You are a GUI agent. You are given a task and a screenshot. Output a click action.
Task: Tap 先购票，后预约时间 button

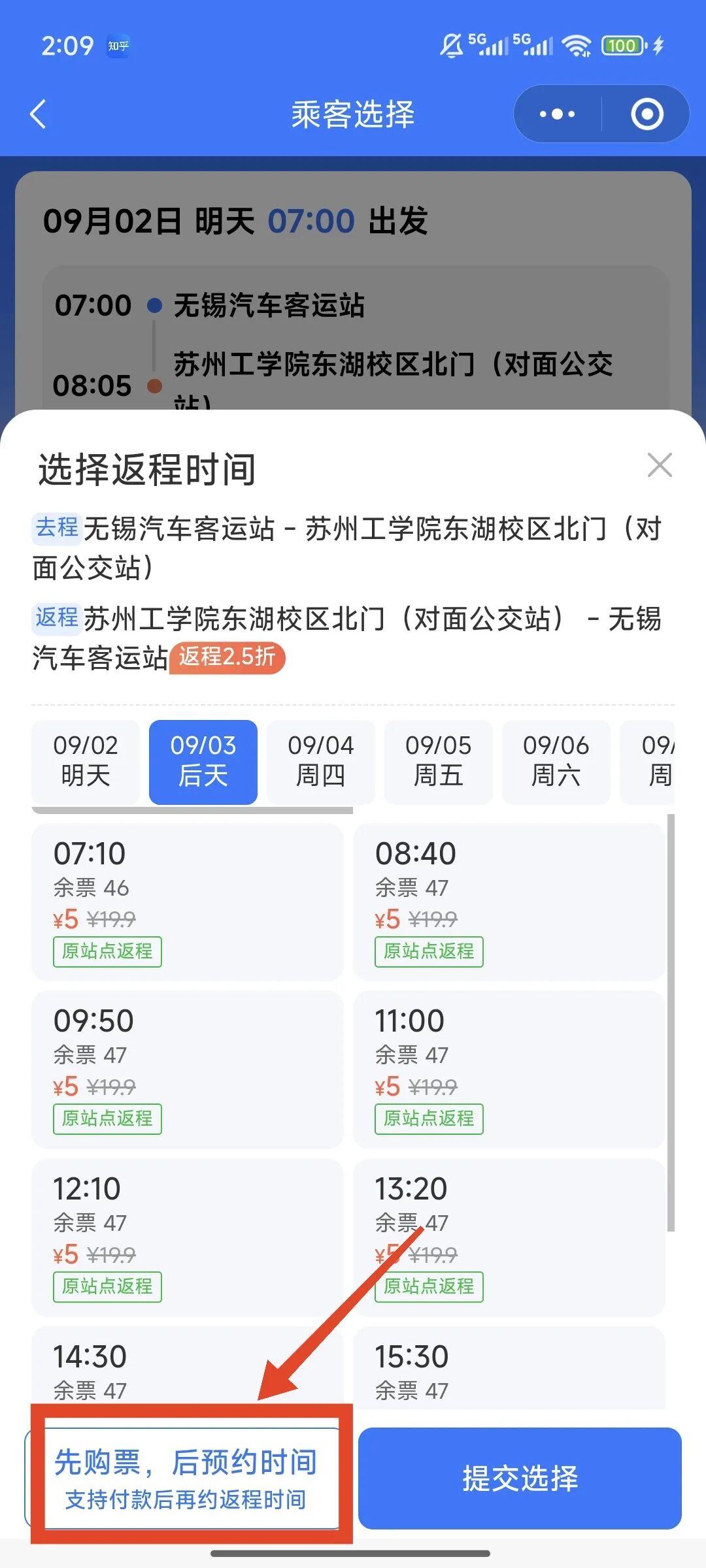[186, 1478]
